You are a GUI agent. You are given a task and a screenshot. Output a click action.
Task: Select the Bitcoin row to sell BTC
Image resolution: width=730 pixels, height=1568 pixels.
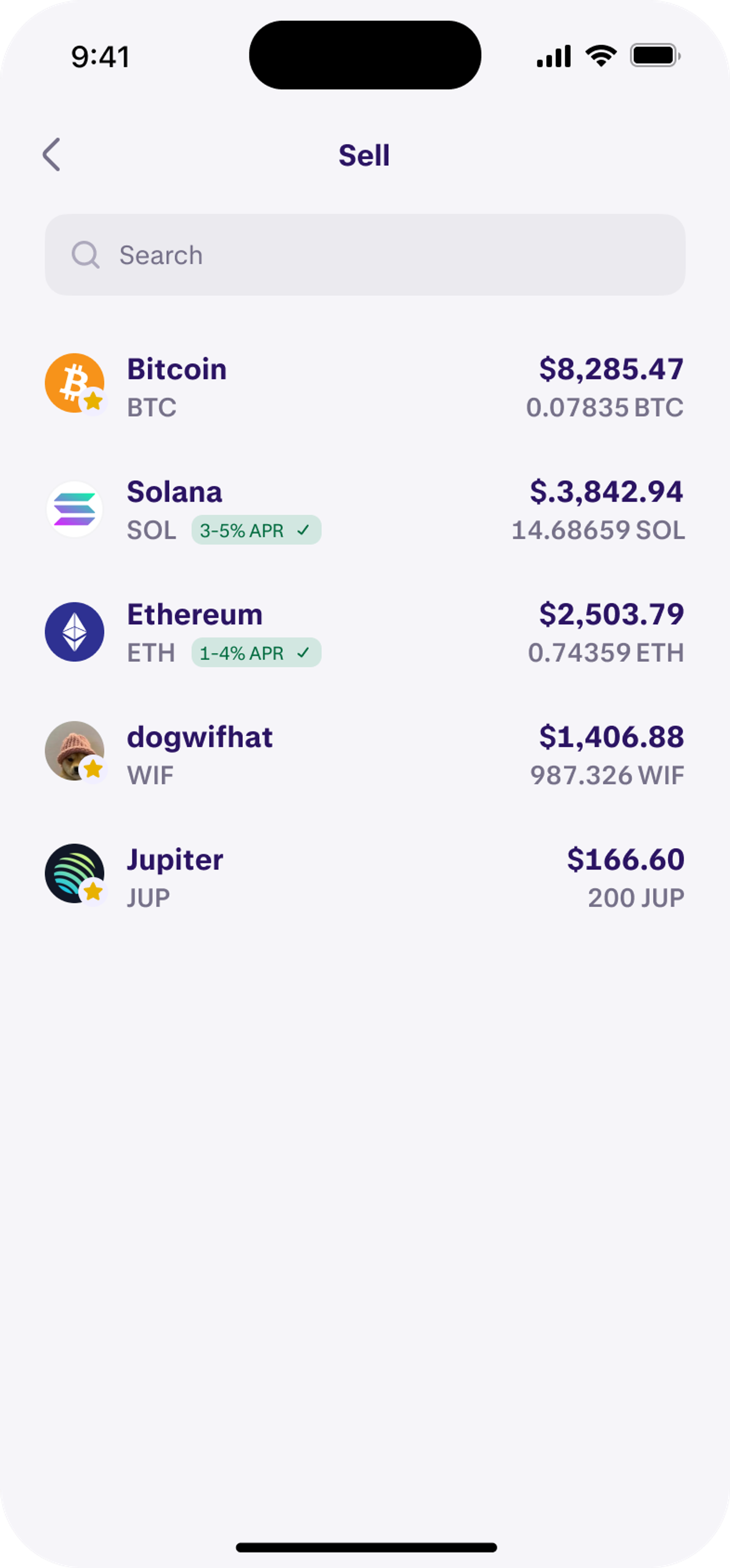point(365,385)
